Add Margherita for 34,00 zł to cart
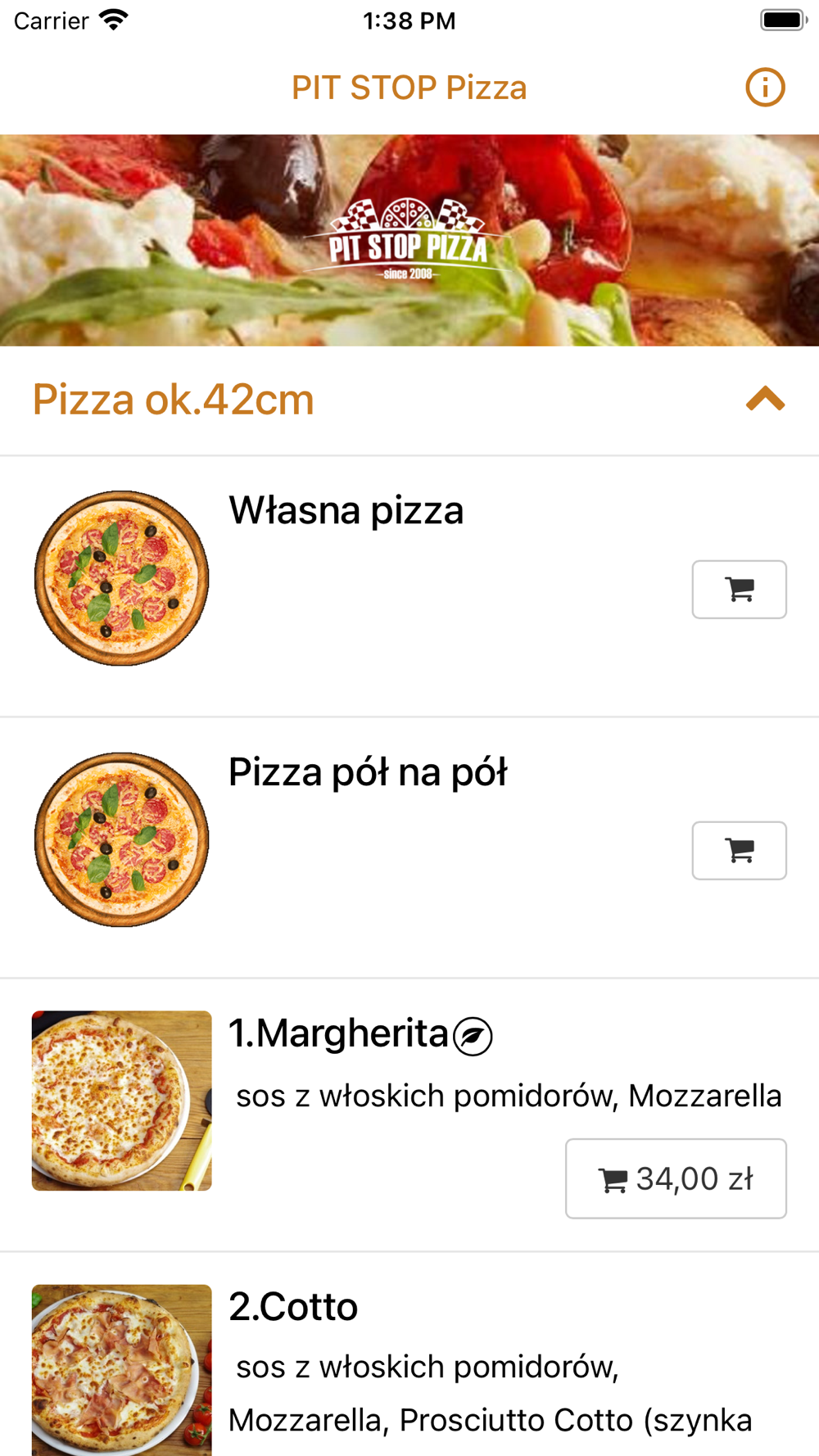 pyautogui.click(x=676, y=1178)
